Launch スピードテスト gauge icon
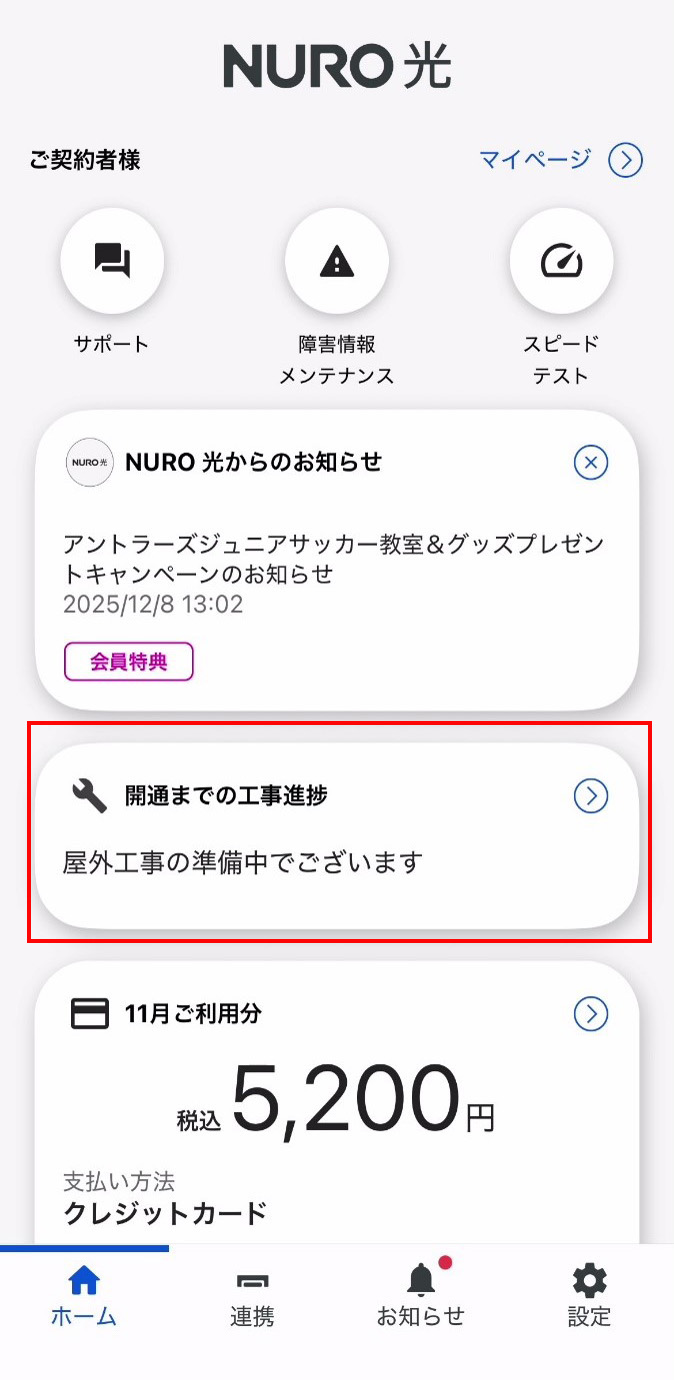The width and height of the screenshot is (674, 1380). click(x=561, y=262)
